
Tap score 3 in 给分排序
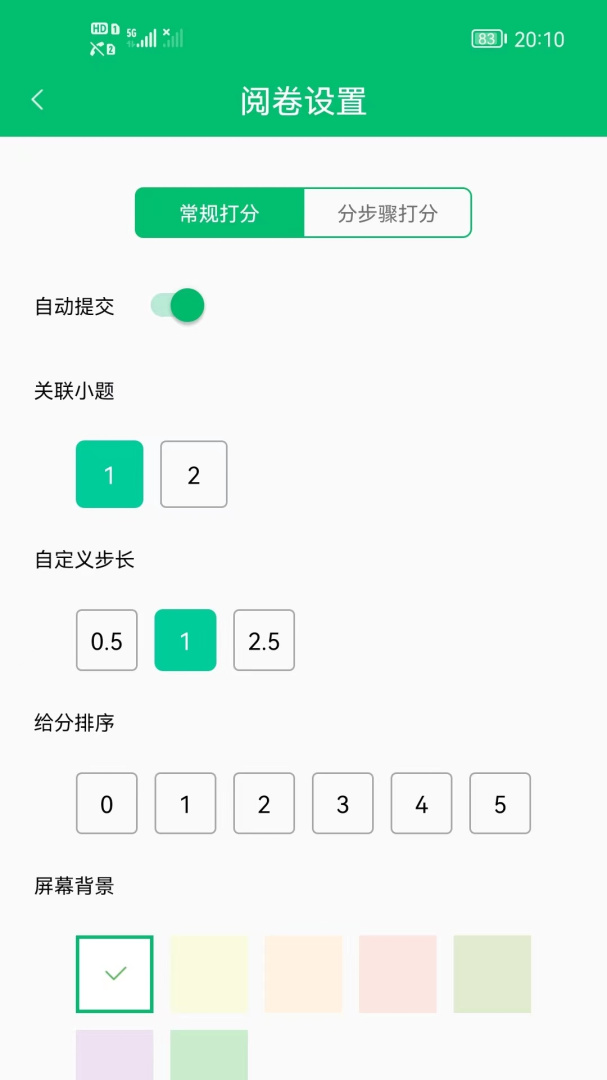pyautogui.click(x=343, y=803)
